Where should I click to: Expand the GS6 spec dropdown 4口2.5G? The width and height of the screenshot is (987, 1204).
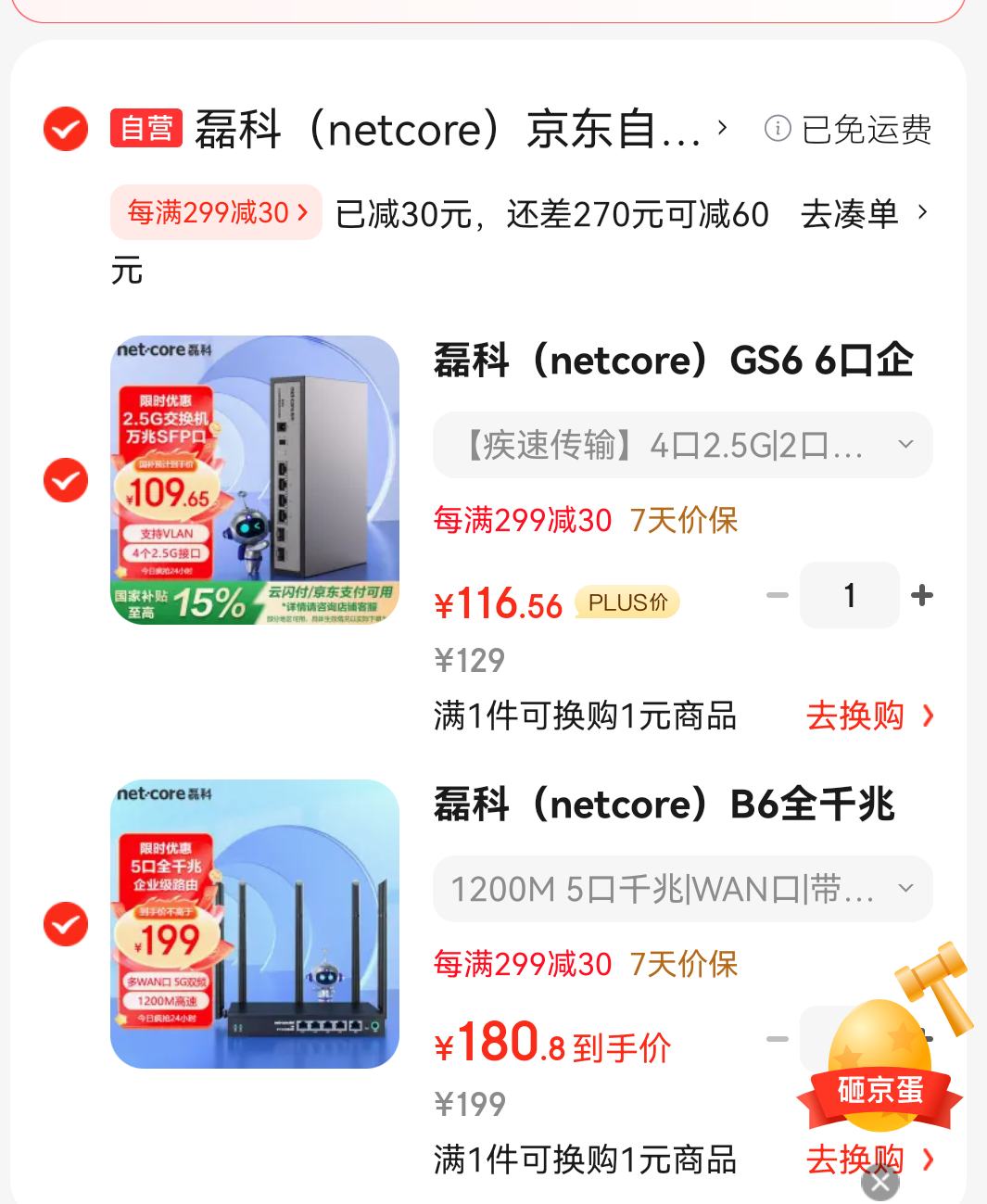[x=682, y=446]
